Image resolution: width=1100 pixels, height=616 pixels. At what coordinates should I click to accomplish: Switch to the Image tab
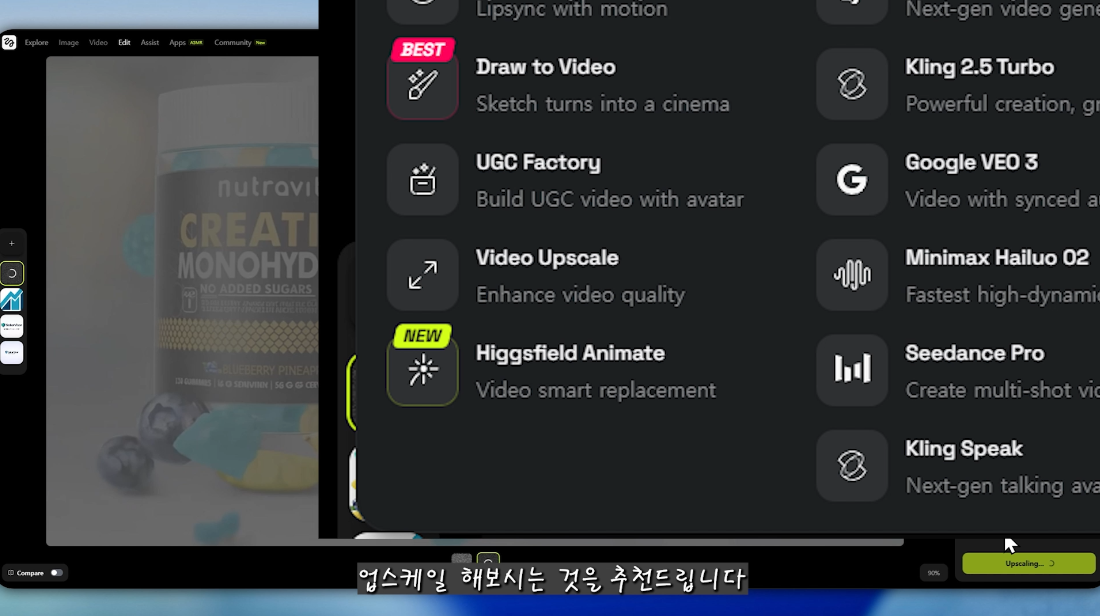pos(68,43)
